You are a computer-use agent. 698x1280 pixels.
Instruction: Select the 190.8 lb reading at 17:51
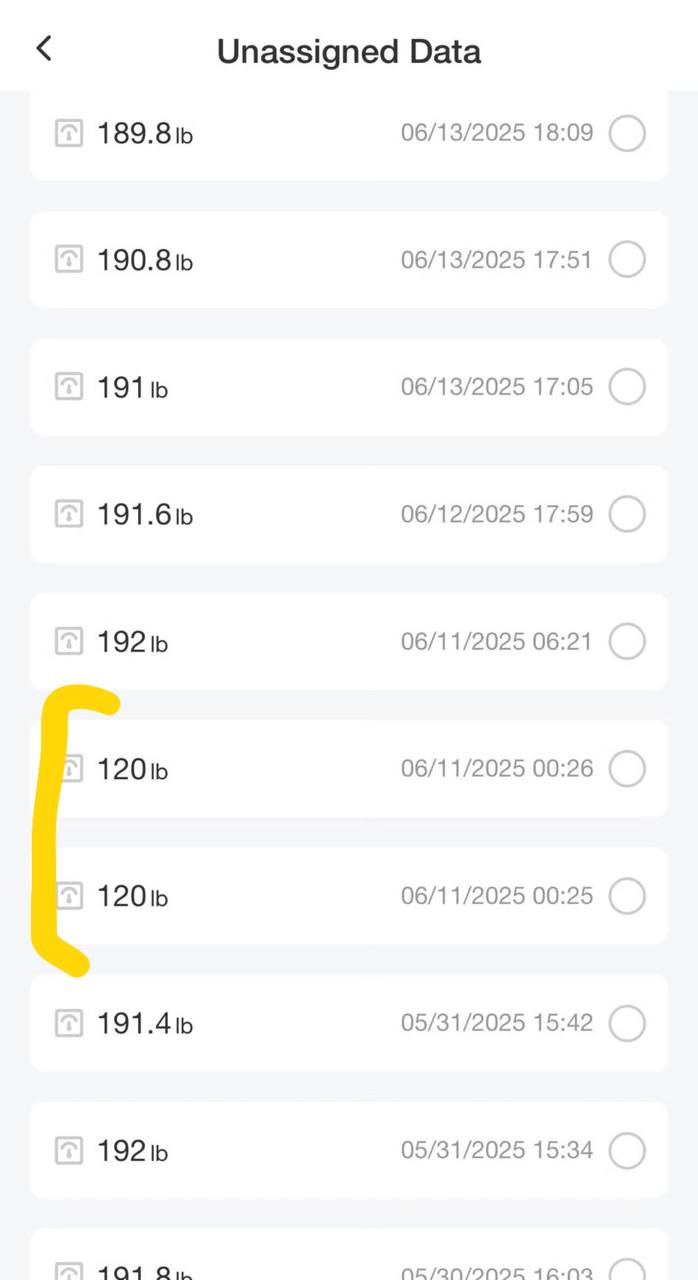(x=627, y=260)
